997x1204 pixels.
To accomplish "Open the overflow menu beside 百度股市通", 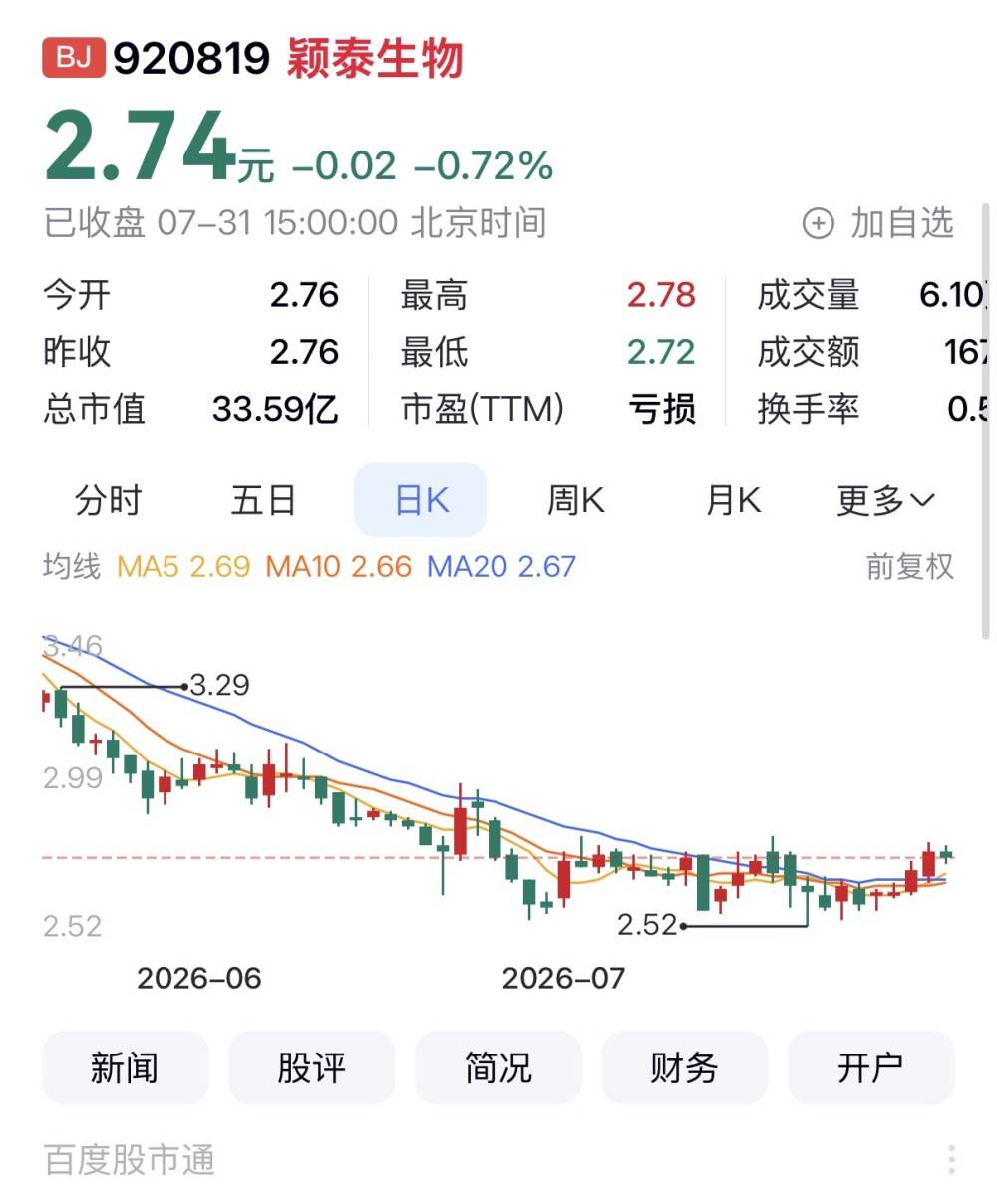I will tap(951, 1160).
